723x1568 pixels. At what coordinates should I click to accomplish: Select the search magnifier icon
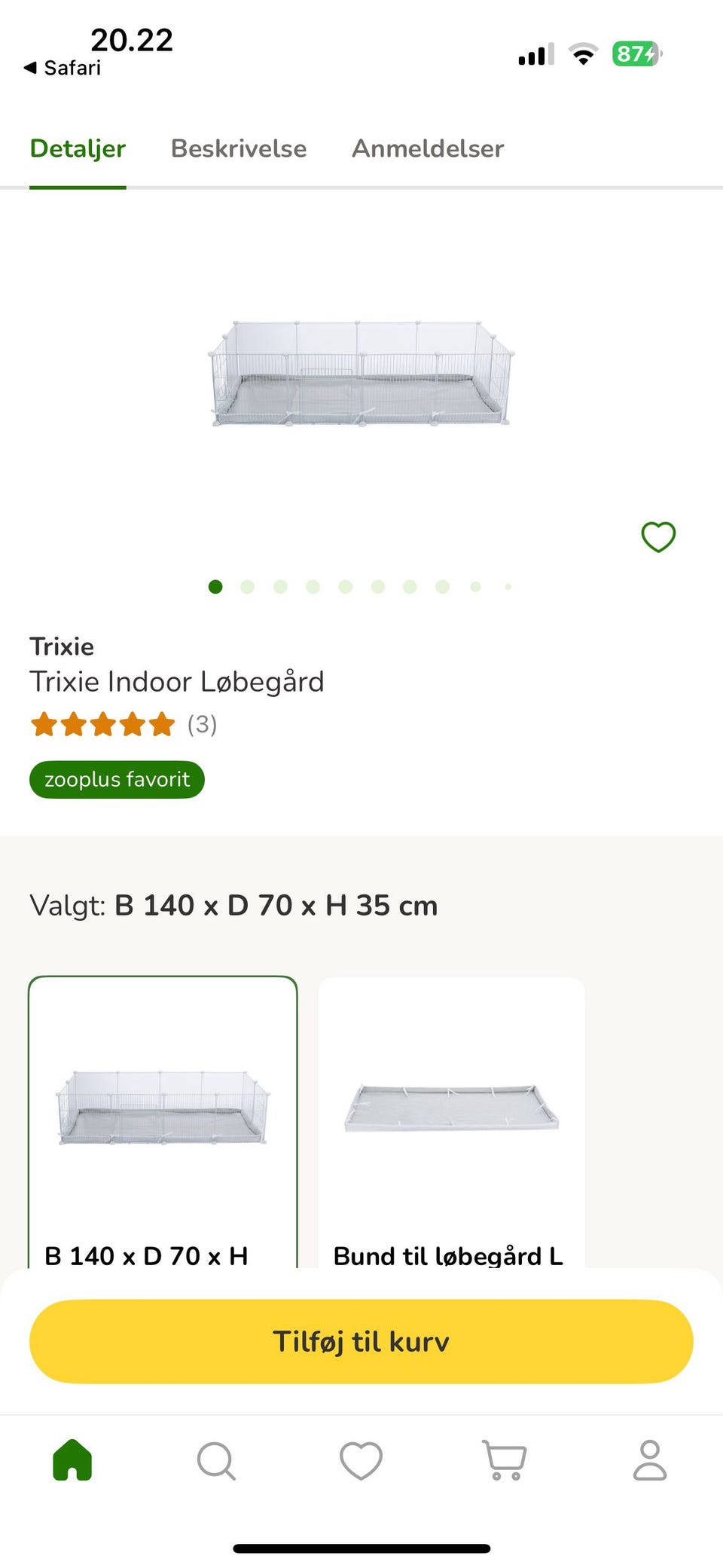coord(216,1459)
